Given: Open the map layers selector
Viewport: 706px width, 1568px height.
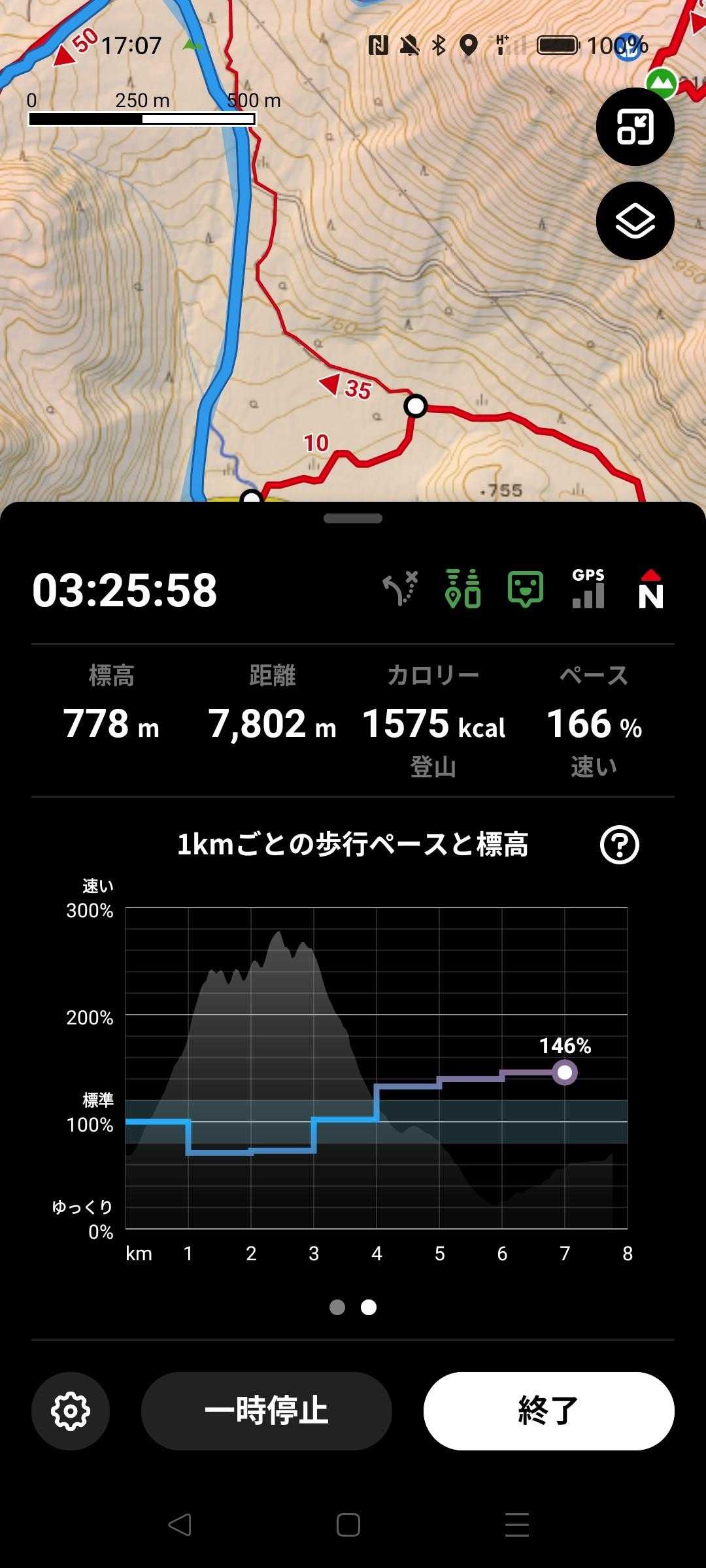Looking at the screenshot, I should [x=635, y=221].
